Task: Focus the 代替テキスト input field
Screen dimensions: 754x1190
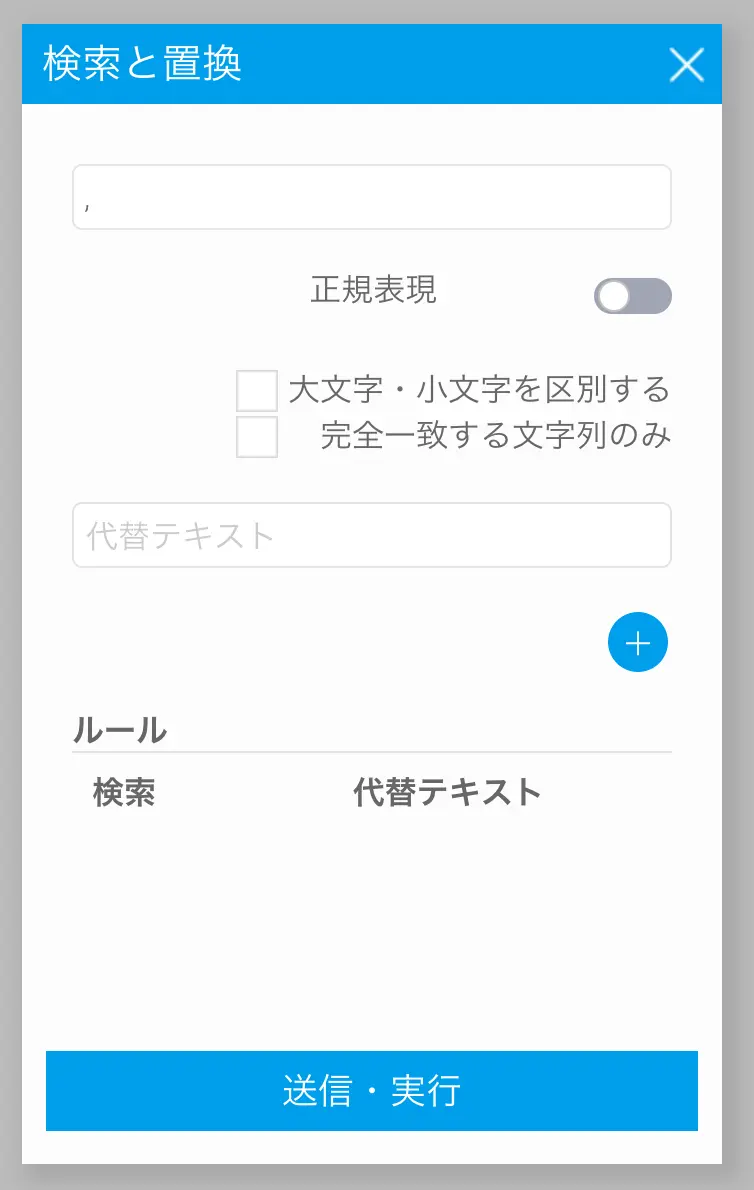Action: (371, 535)
